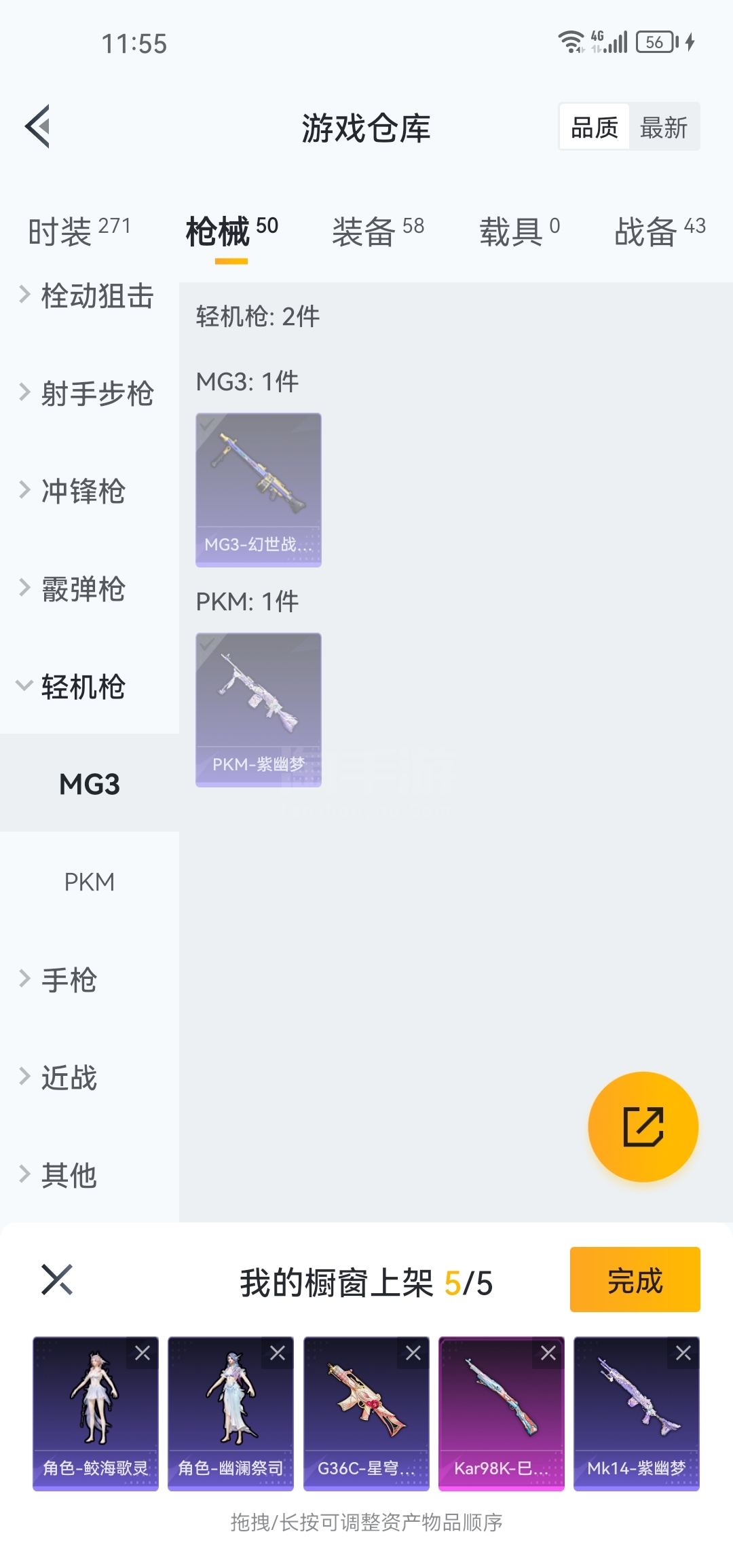Sort items by 品质
The image size is (733, 1568).
(595, 128)
